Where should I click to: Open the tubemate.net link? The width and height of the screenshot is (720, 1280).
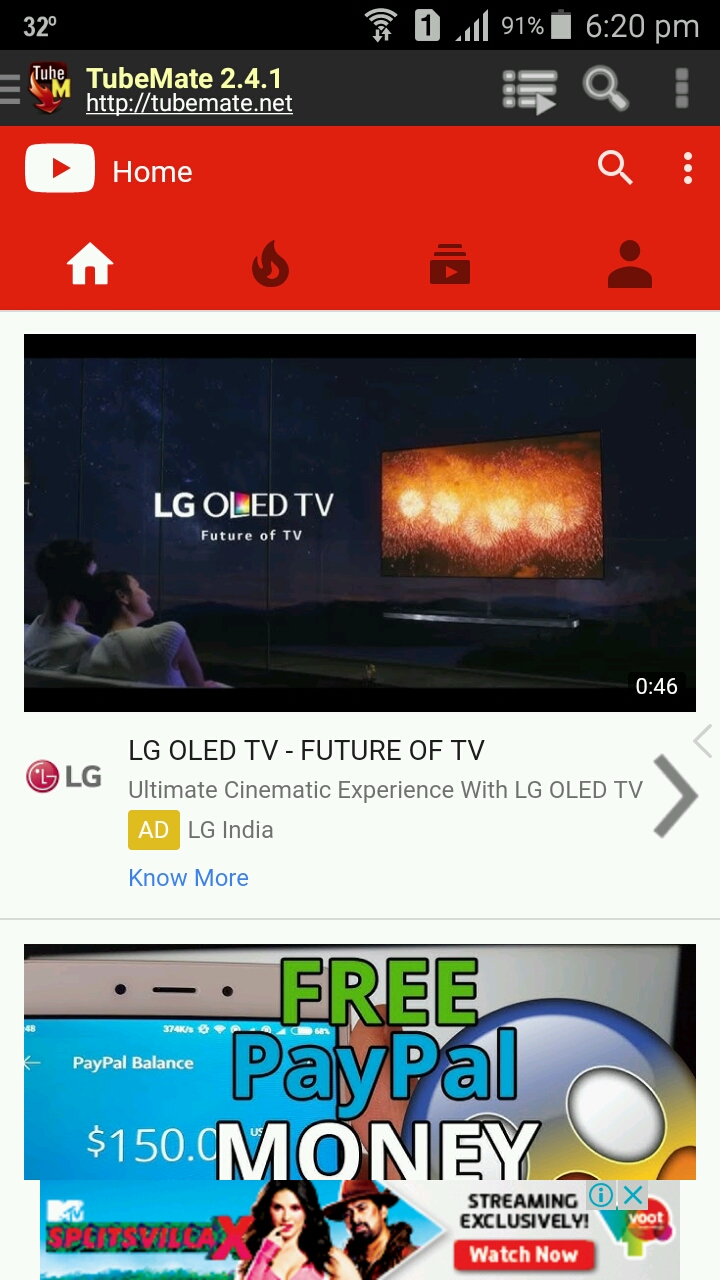pyautogui.click(x=189, y=103)
